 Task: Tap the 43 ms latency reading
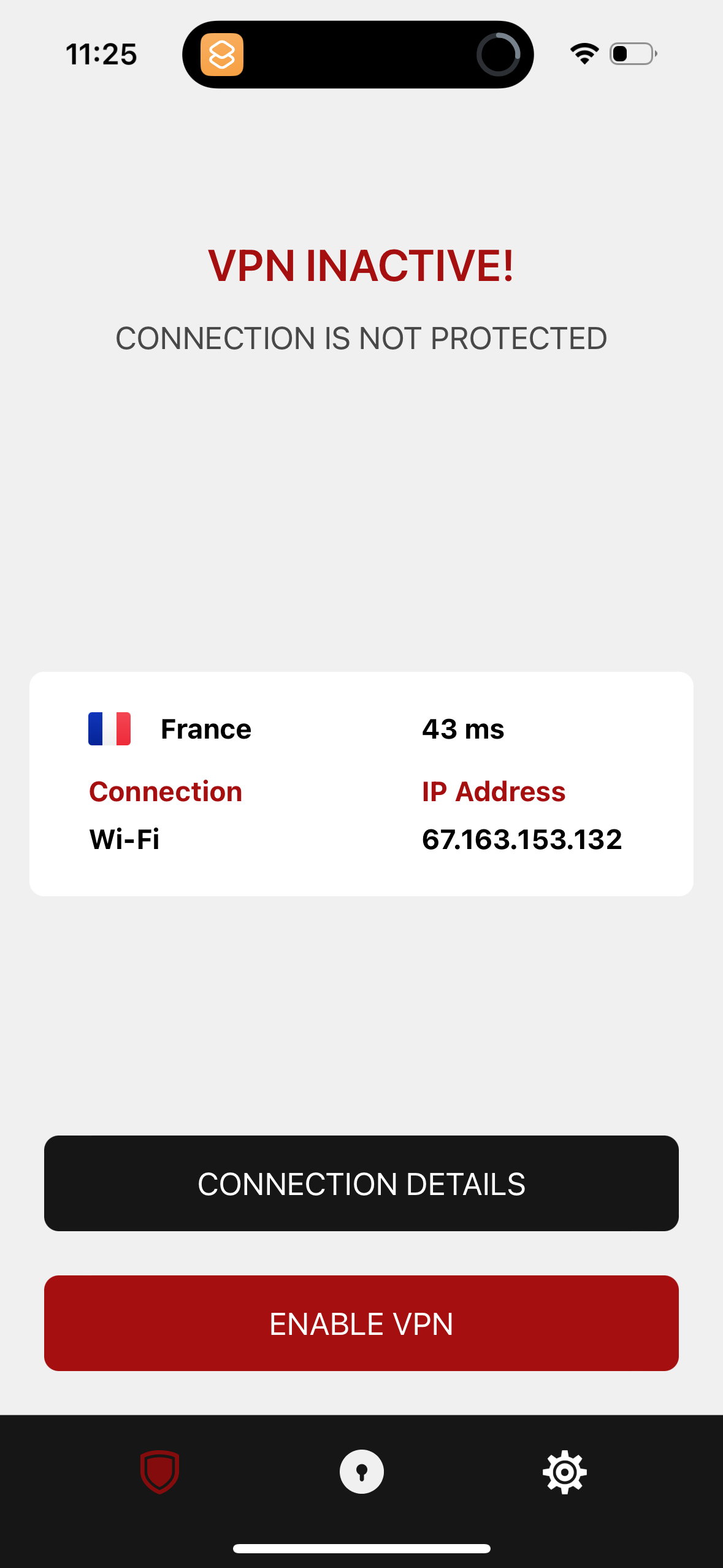pyautogui.click(x=463, y=728)
